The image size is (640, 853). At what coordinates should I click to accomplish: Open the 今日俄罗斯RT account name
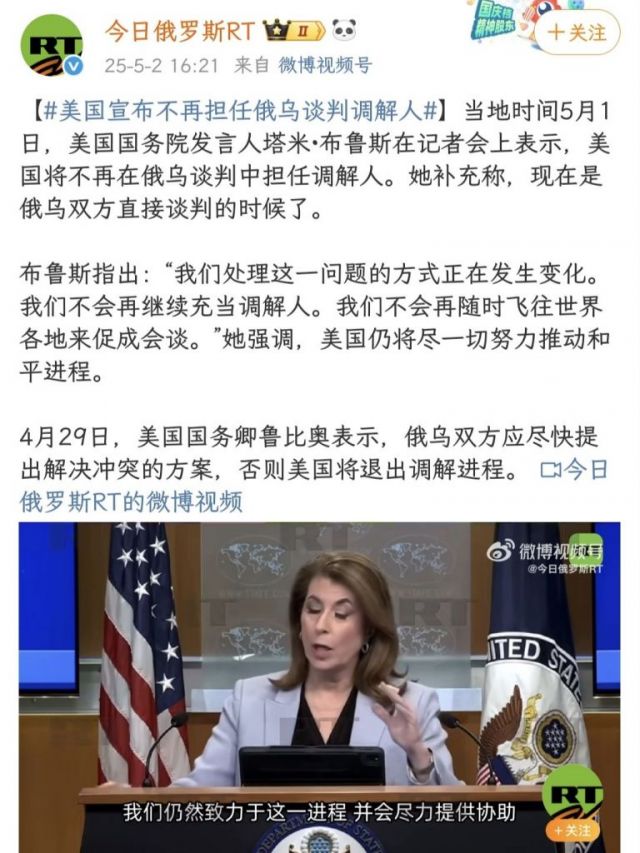coord(182,30)
